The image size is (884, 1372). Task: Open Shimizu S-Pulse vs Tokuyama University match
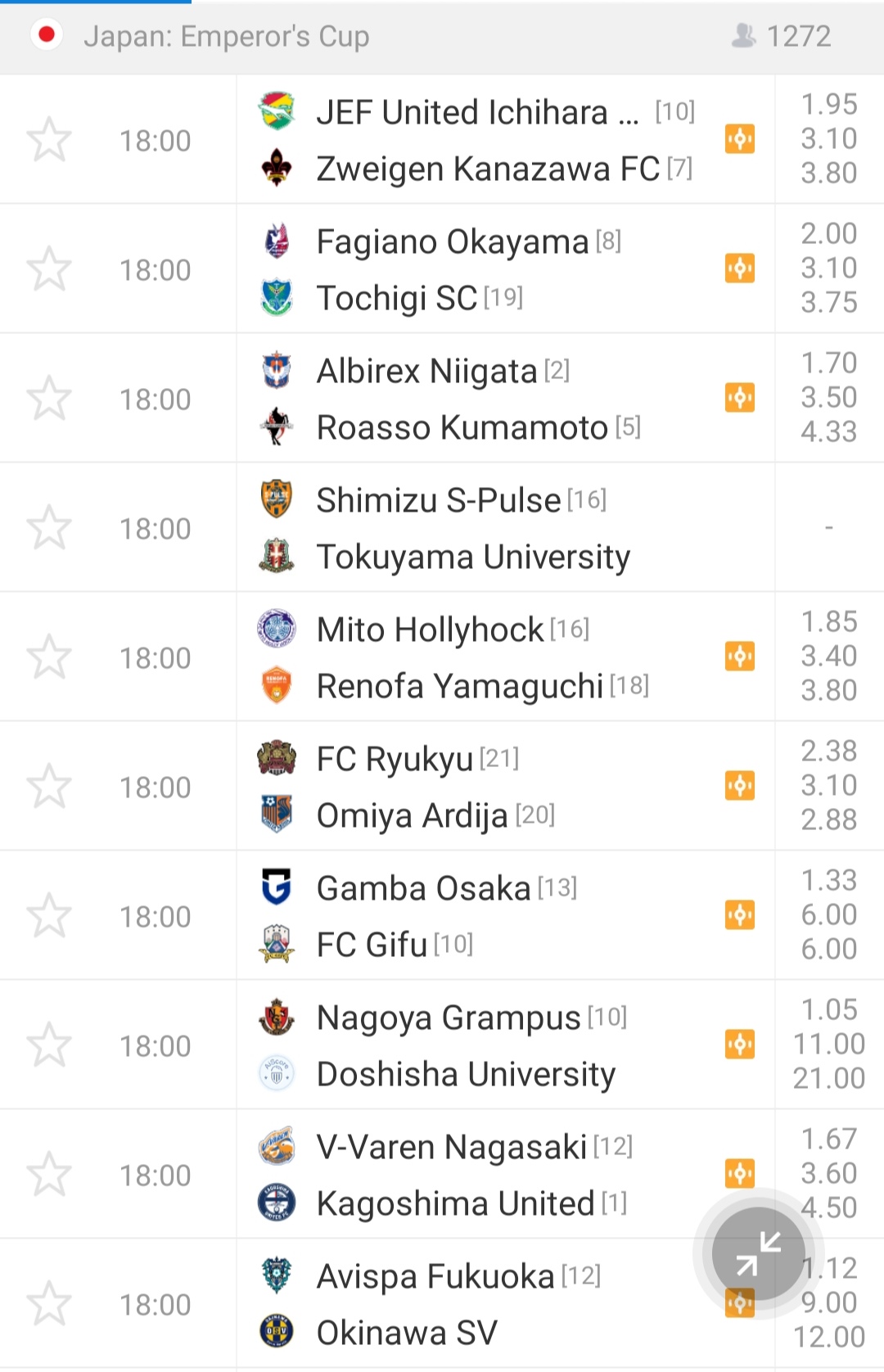click(473, 528)
